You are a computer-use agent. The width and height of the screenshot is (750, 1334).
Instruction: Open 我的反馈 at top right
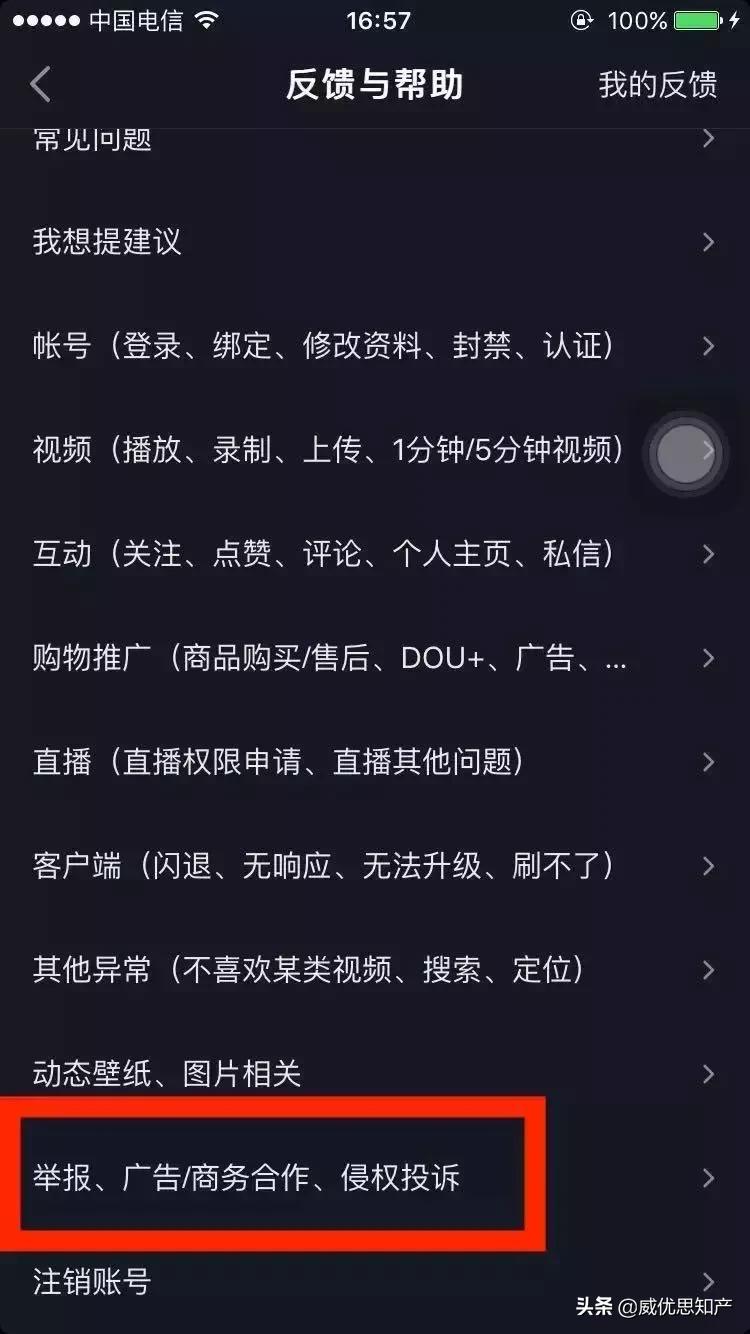click(657, 85)
